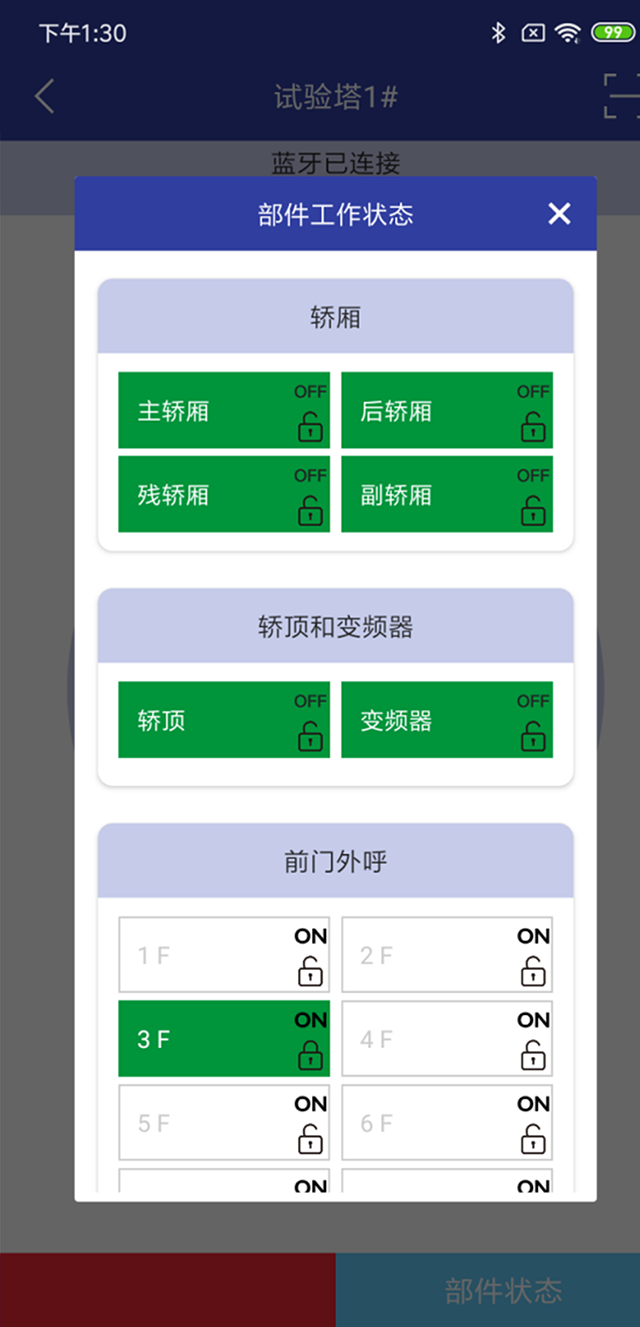The height and width of the screenshot is (1327, 640).
Task: Toggle the 后轿厢 component tile
Action: tap(447, 410)
